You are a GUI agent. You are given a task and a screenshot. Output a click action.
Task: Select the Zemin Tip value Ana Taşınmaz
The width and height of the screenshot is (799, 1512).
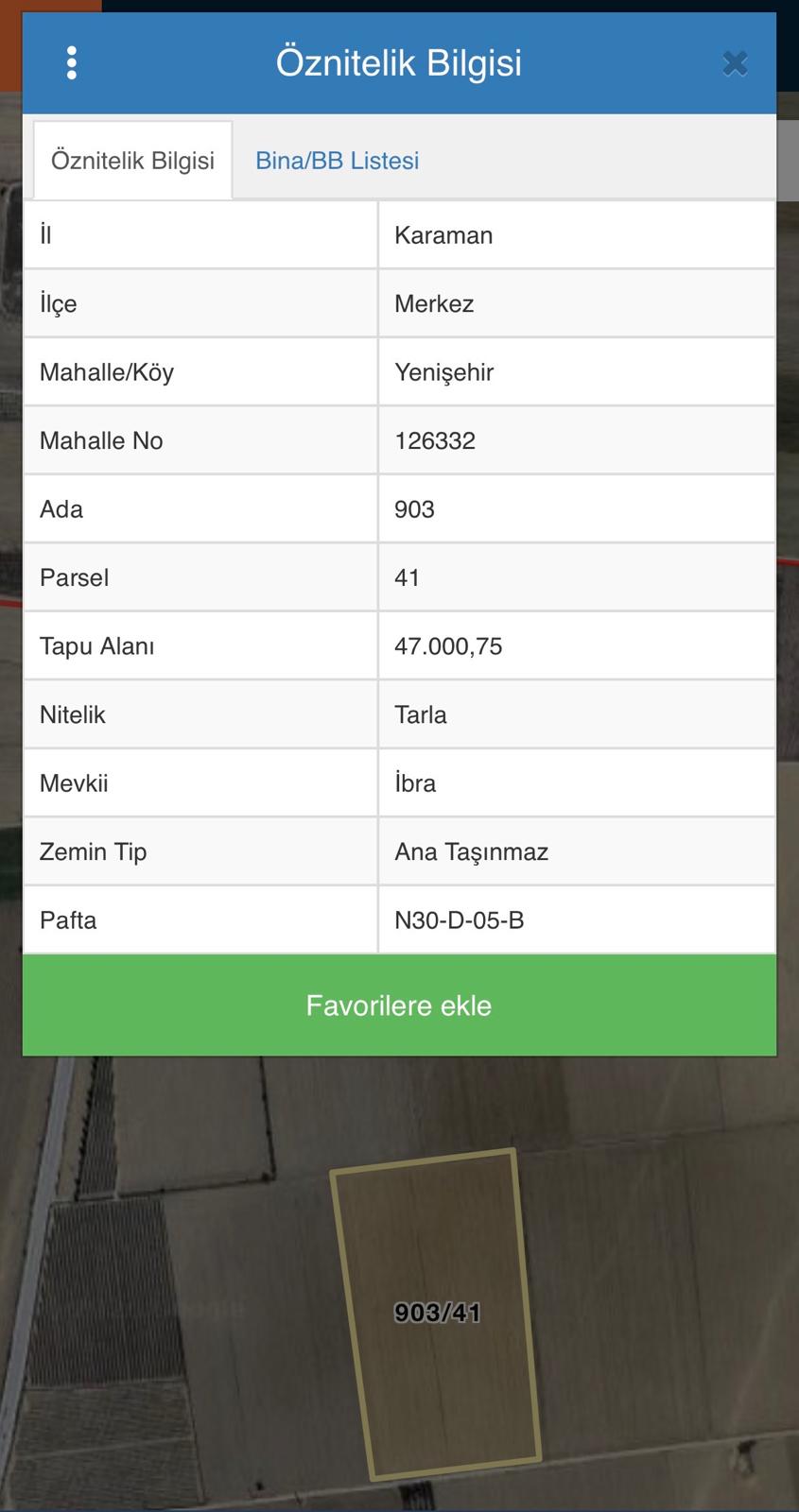point(472,851)
